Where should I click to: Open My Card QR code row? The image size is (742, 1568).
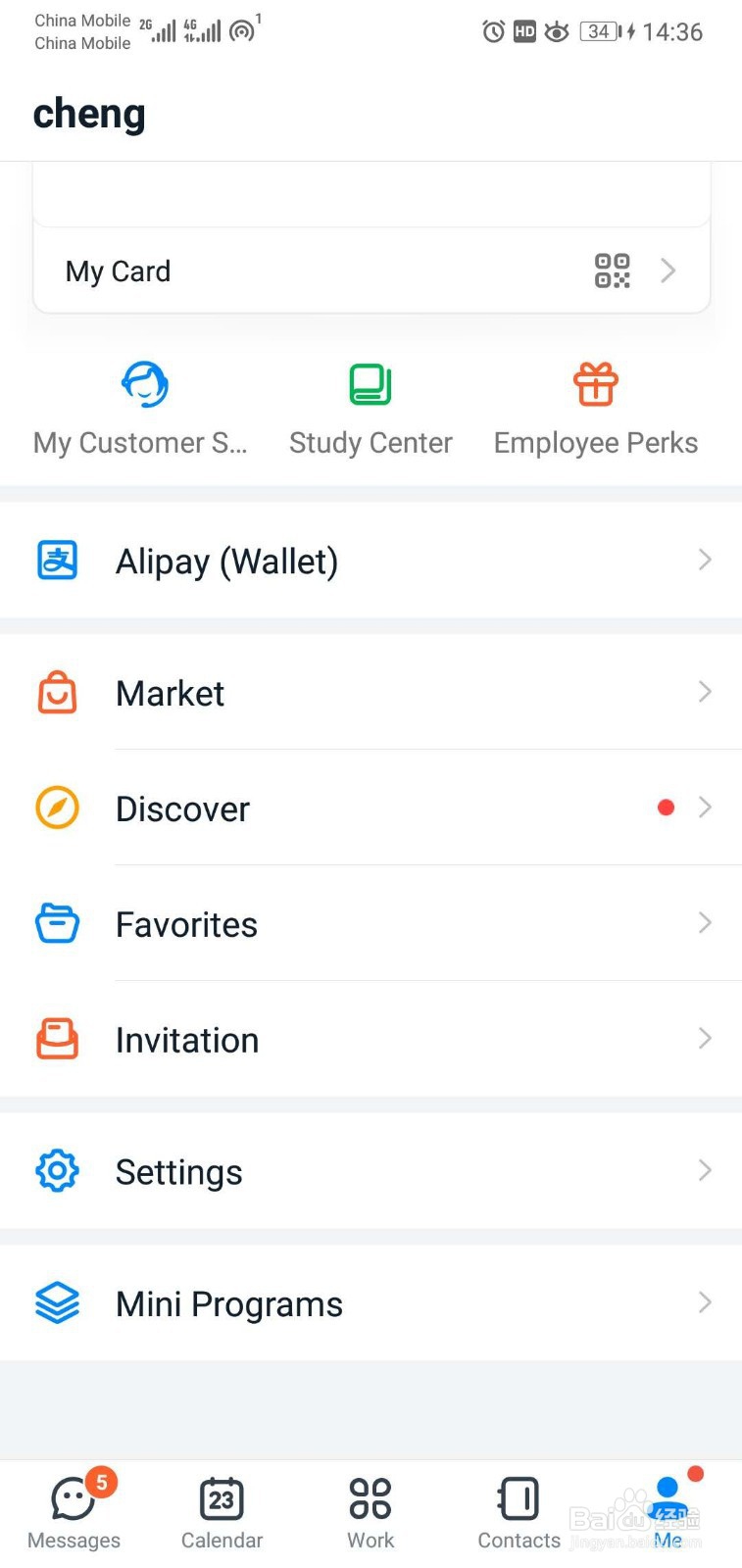coord(371,271)
